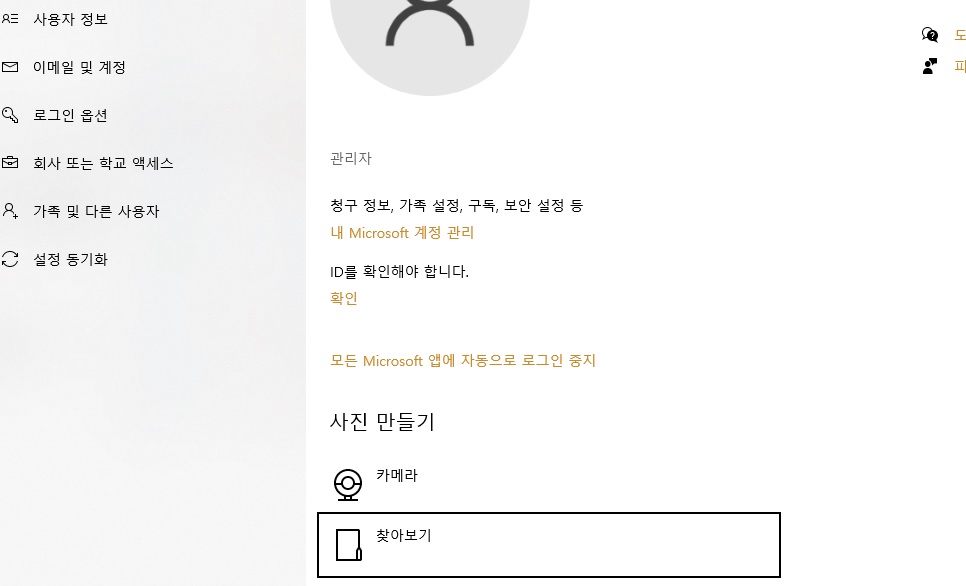Open 사용자 정보 in the sidebar
This screenshot has height=586, width=966.
click(x=70, y=19)
